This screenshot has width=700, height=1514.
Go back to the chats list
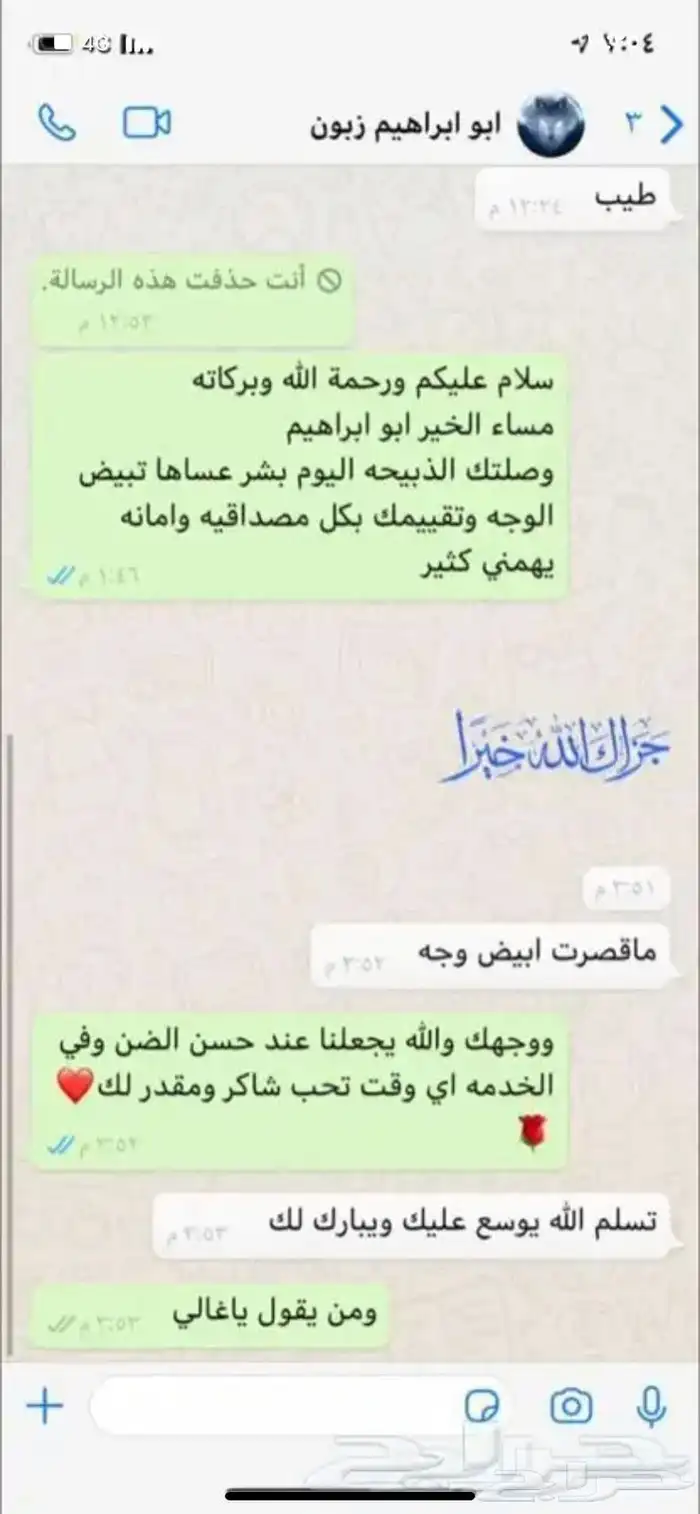coord(672,126)
